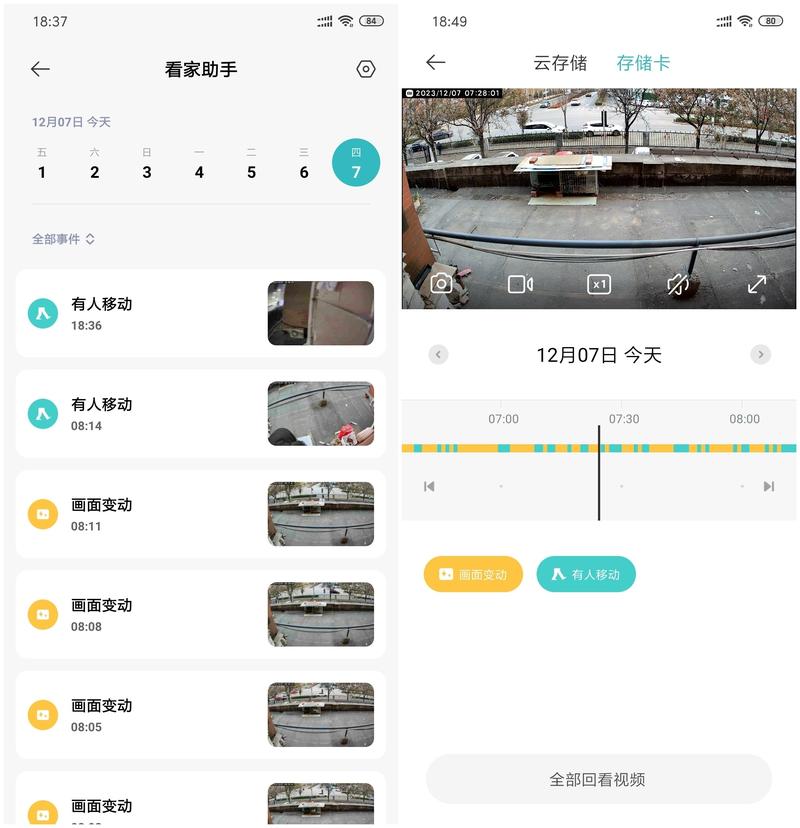
Task: Go back from 看家助手 screen
Action: 40,69
